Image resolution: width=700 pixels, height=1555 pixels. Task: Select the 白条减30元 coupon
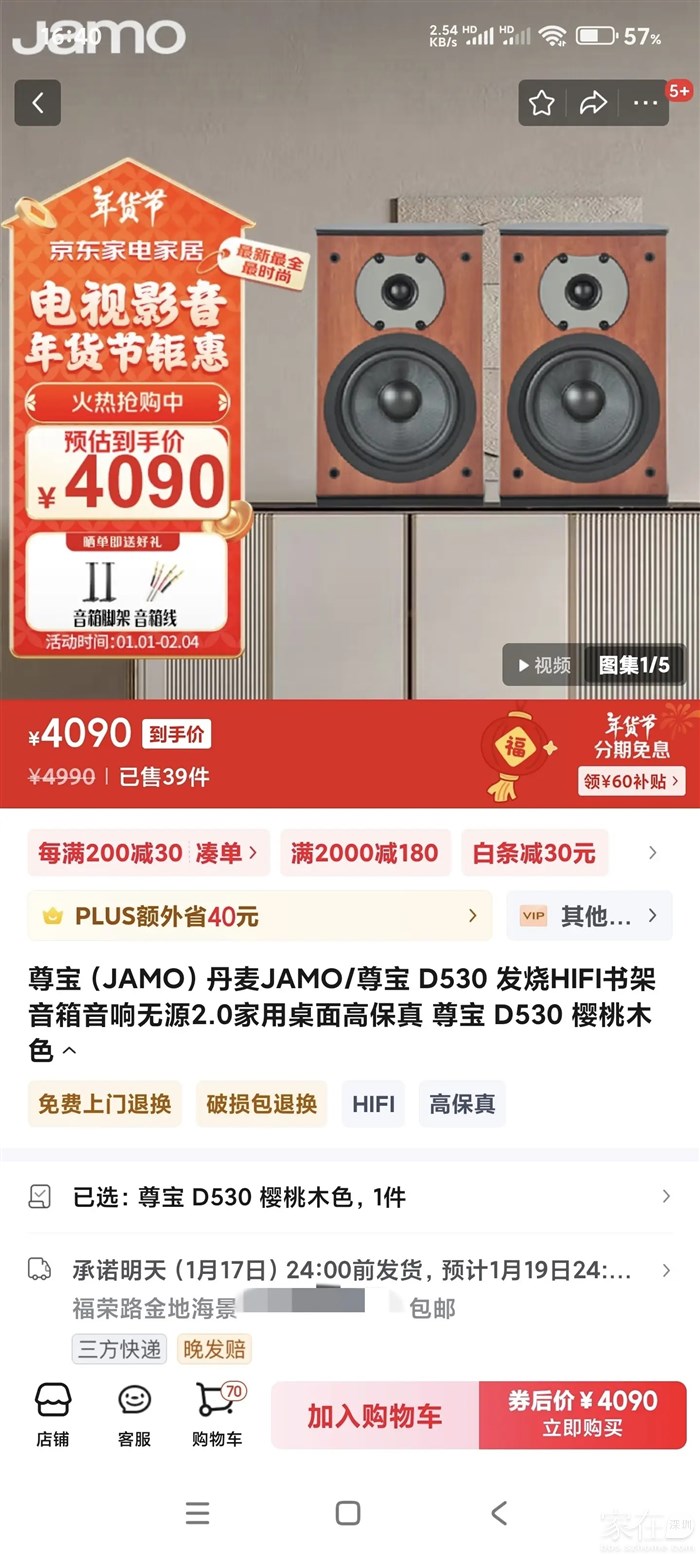pyautogui.click(x=534, y=853)
